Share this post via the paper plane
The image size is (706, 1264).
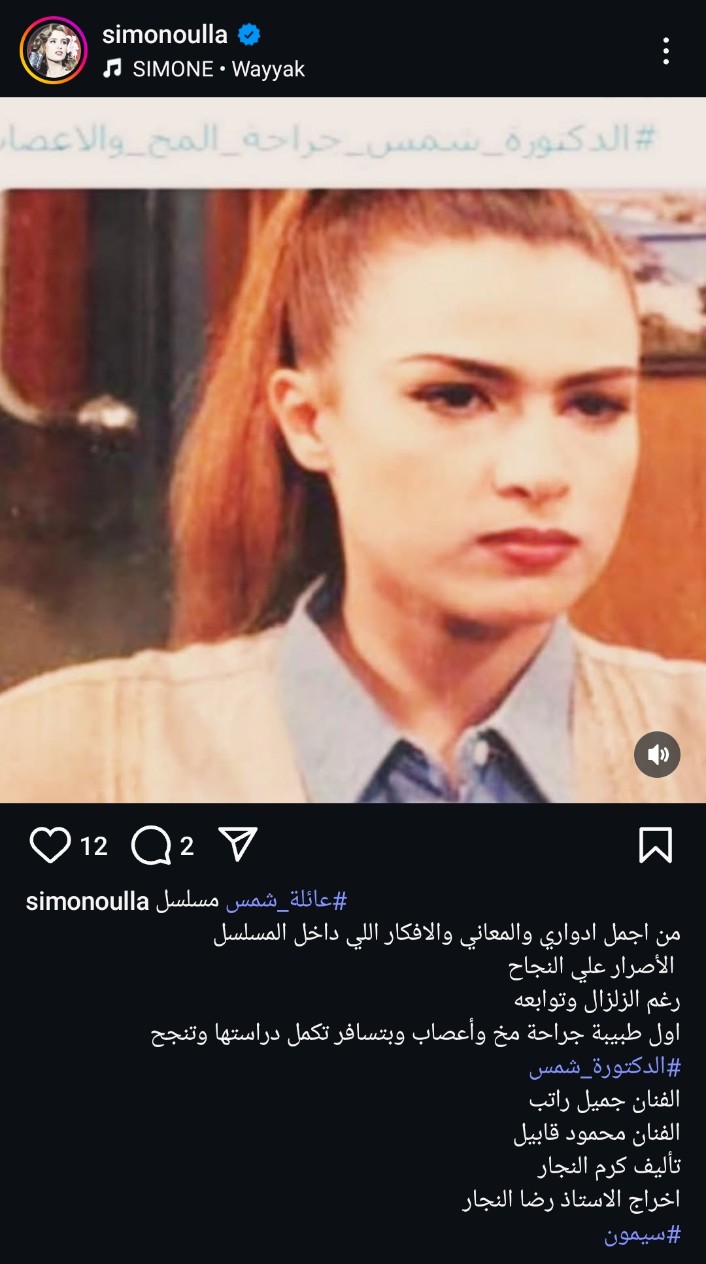(238, 845)
